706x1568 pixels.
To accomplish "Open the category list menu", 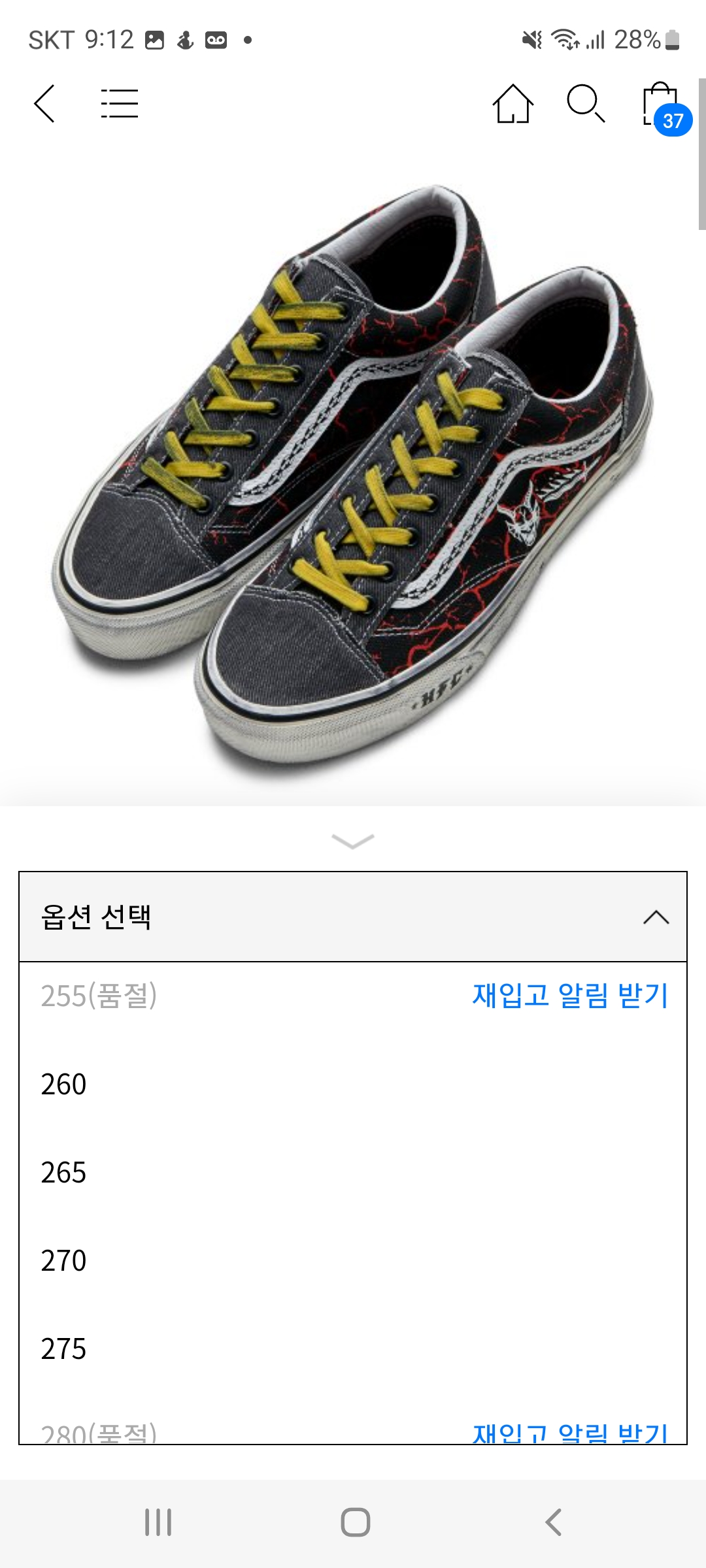I will (120, 103).
